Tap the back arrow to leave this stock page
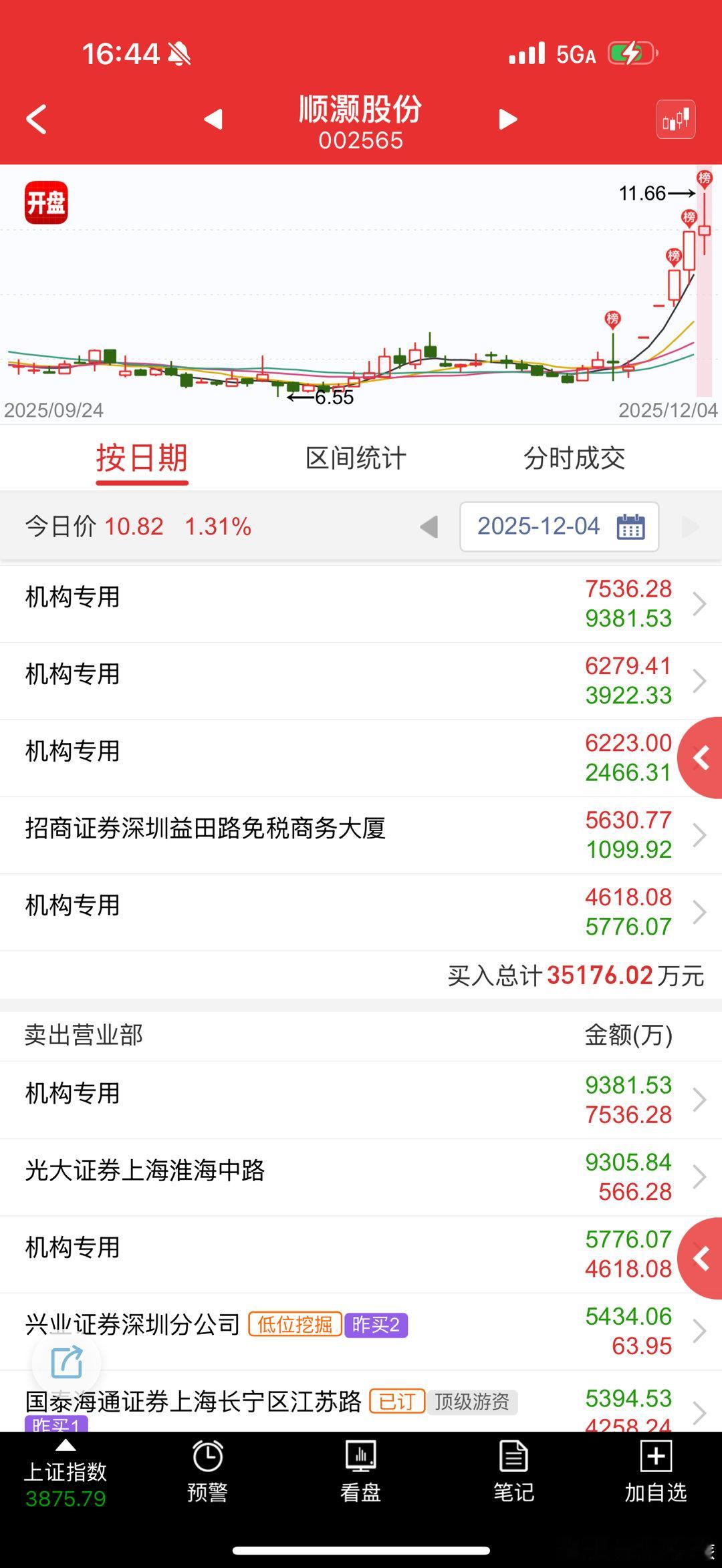This screenshot has width=722, height=1568. tap(35, 119)
